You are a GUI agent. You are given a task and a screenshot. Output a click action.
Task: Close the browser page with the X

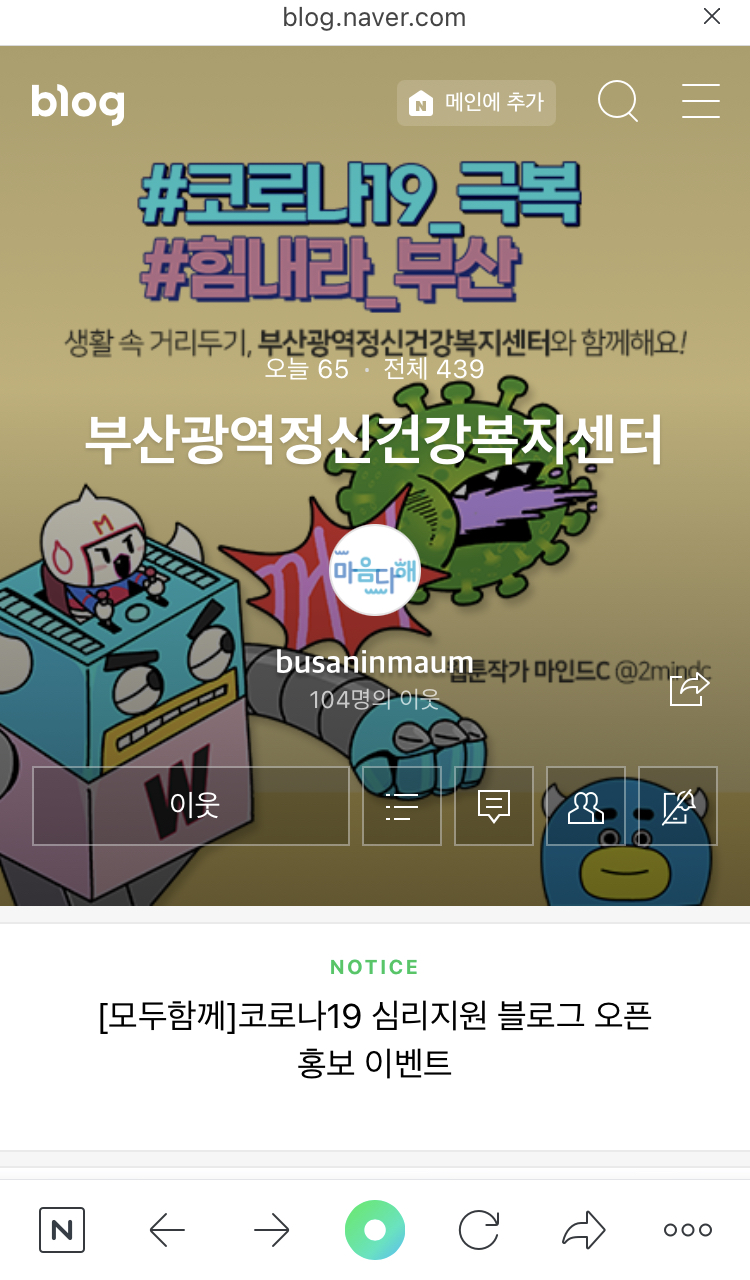[x=712, y=17]
